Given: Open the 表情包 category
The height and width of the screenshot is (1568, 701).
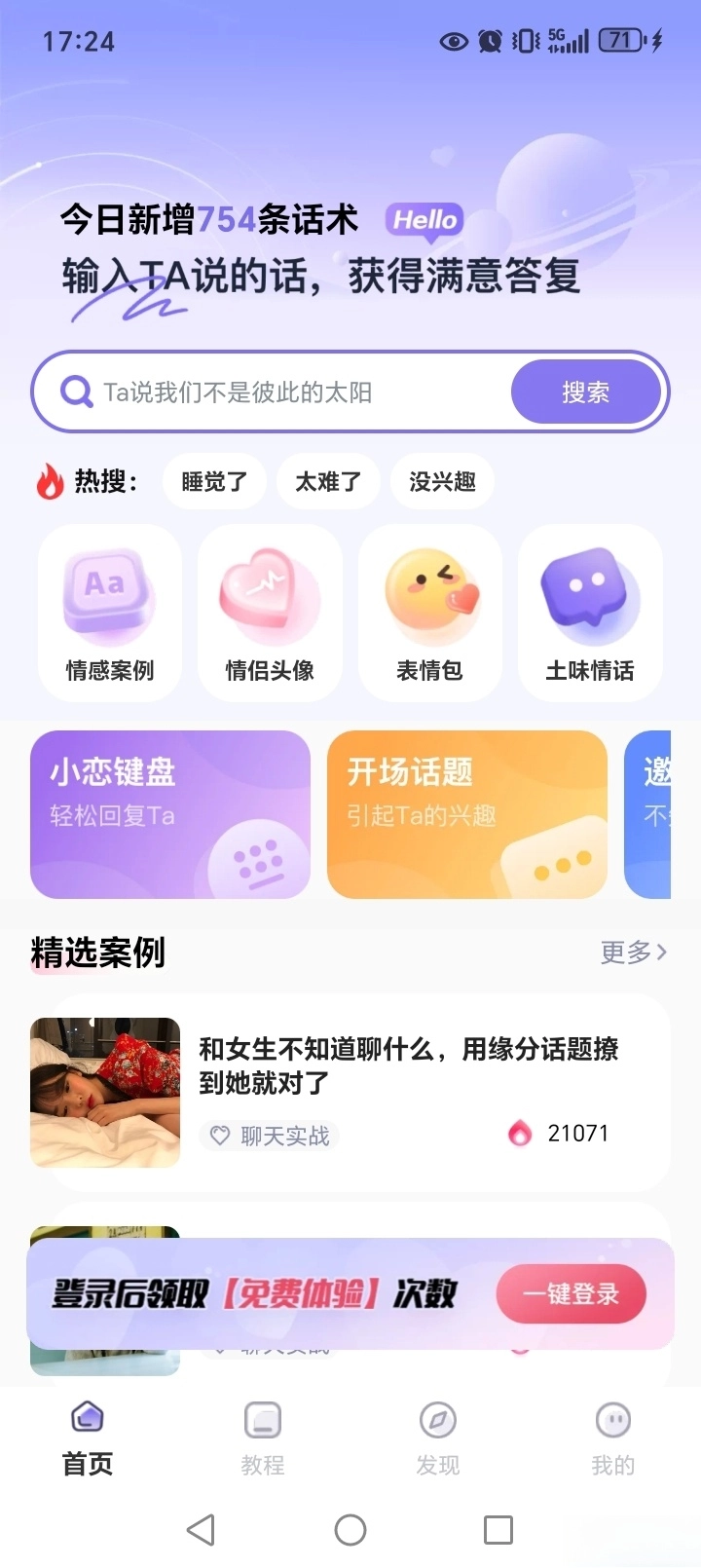Looking at the screenshot, I should [x=429, y=613].
